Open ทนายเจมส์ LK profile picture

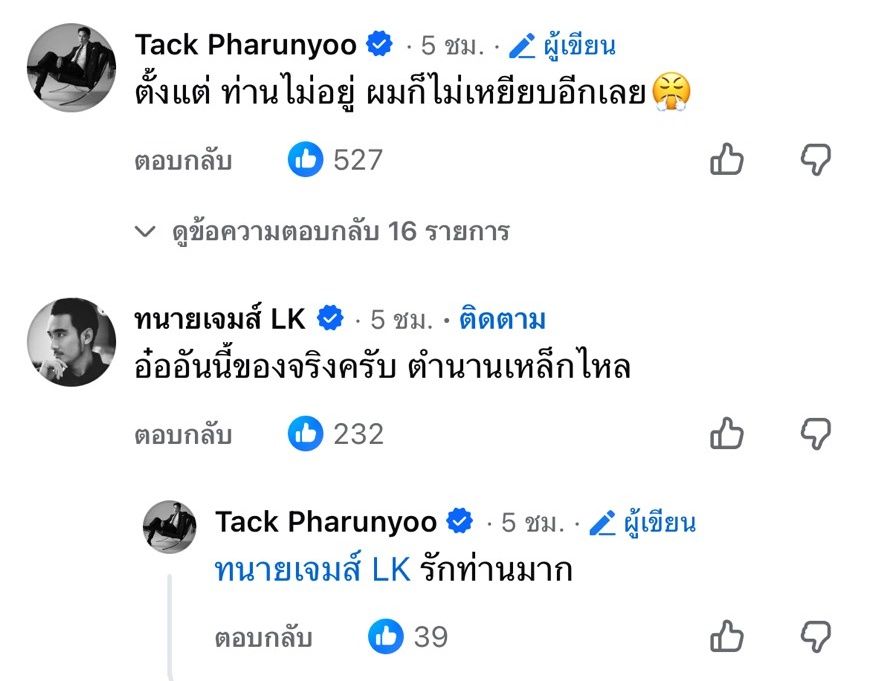72,342
